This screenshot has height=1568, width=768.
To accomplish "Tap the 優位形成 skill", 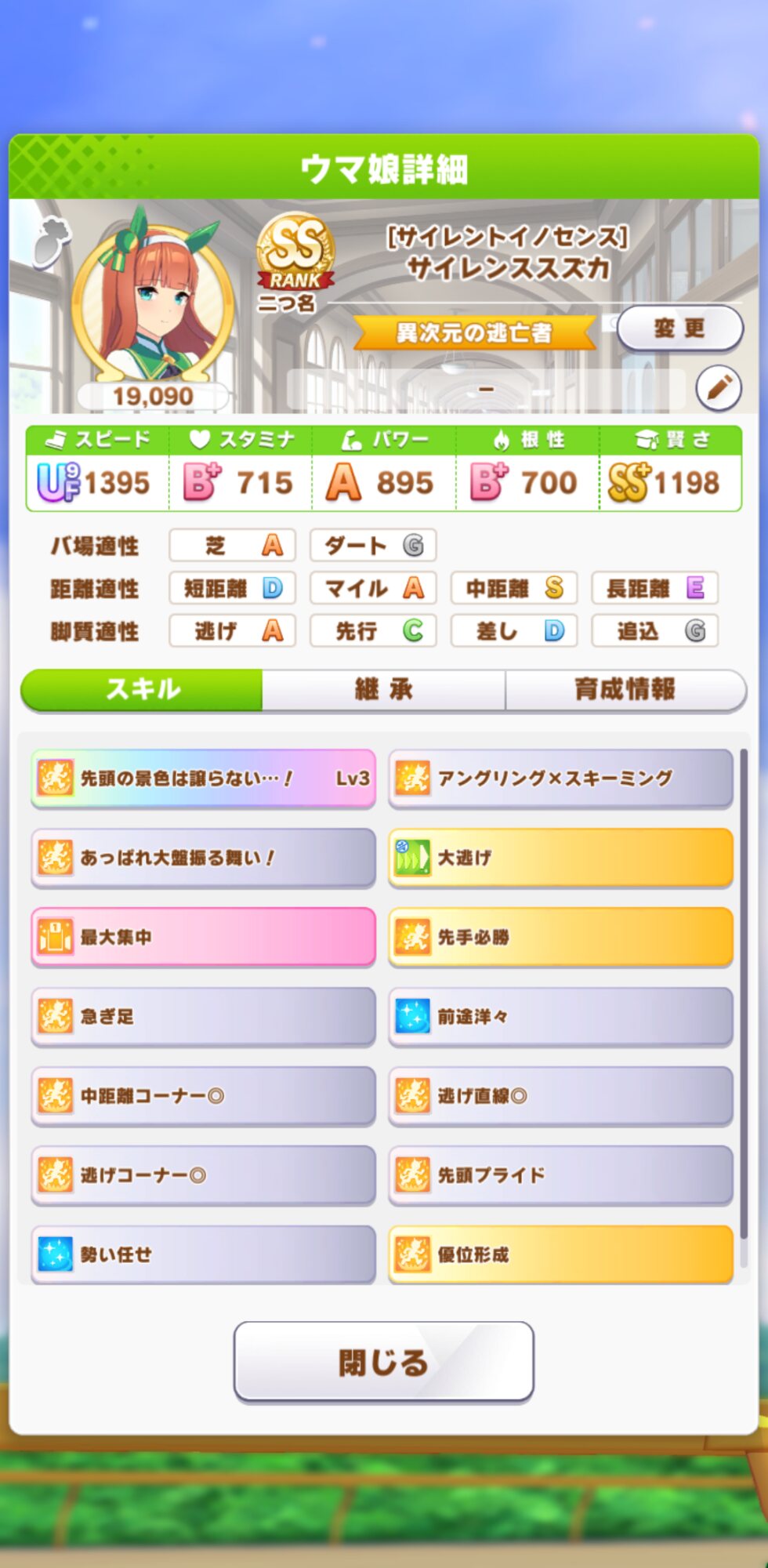I will coord(560,1254).
